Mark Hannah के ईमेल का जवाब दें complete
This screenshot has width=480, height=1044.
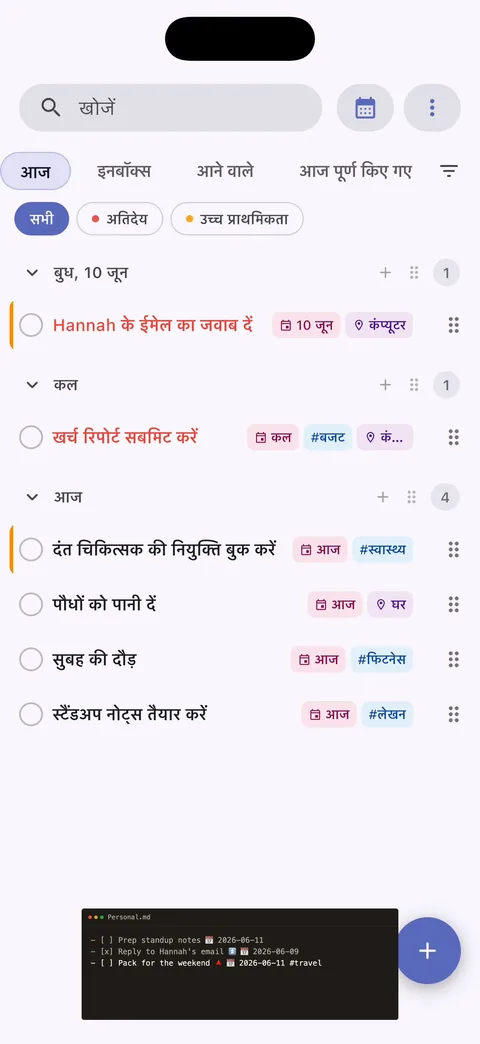[x=31, y=326]
